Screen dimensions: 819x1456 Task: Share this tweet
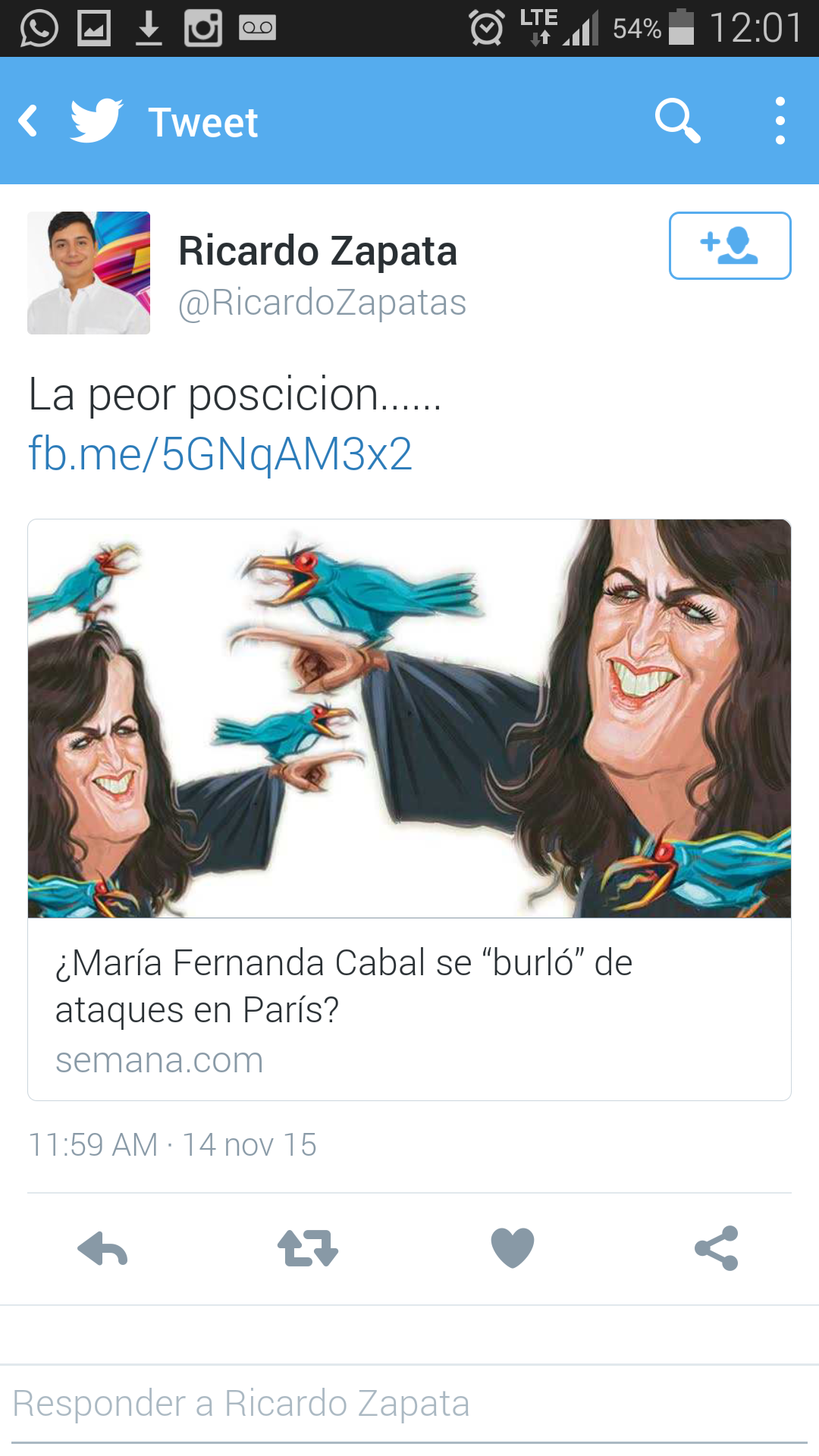pyautogui.click(x=717, y=1248)
